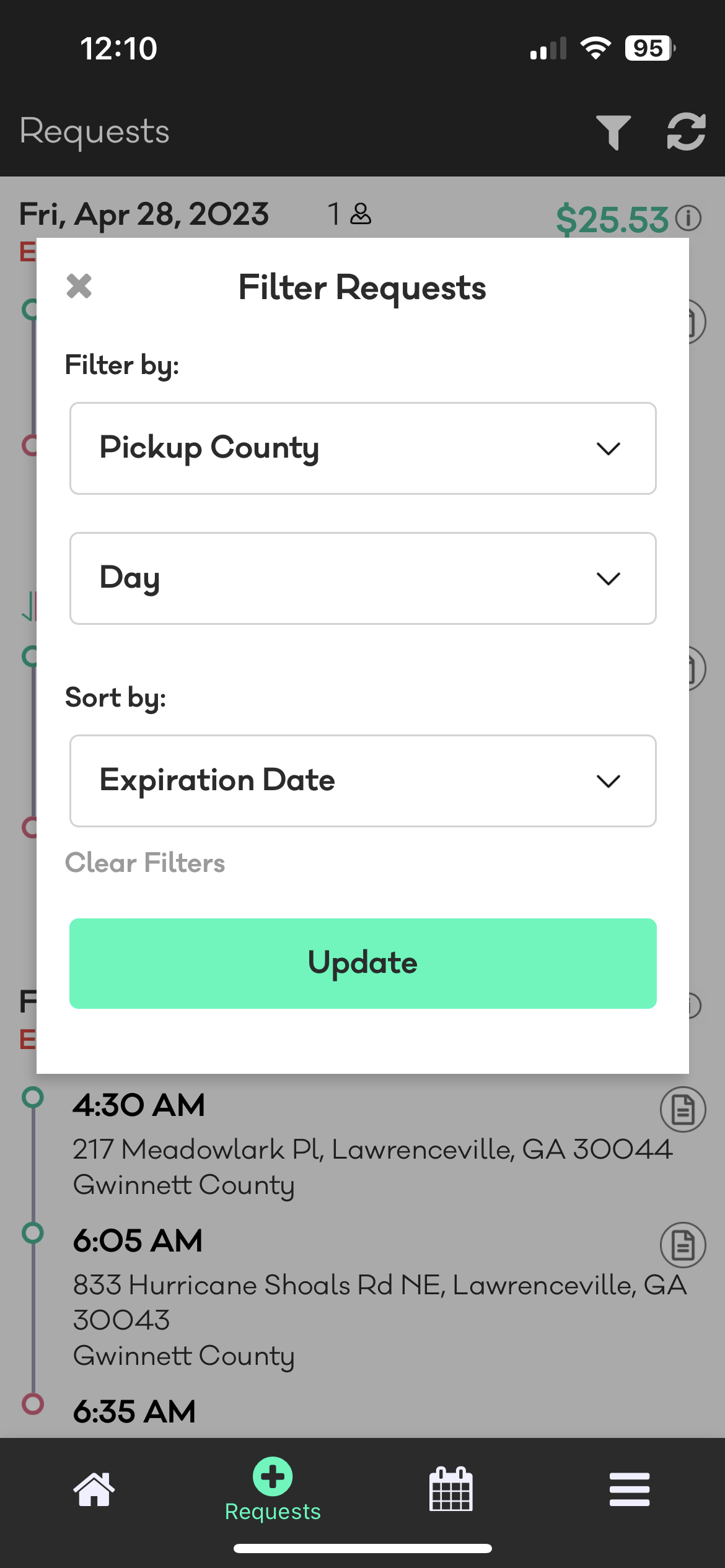
Task: Expand the Pickup County dropdown
Action: pyautogui.click(x=362, y=448)
